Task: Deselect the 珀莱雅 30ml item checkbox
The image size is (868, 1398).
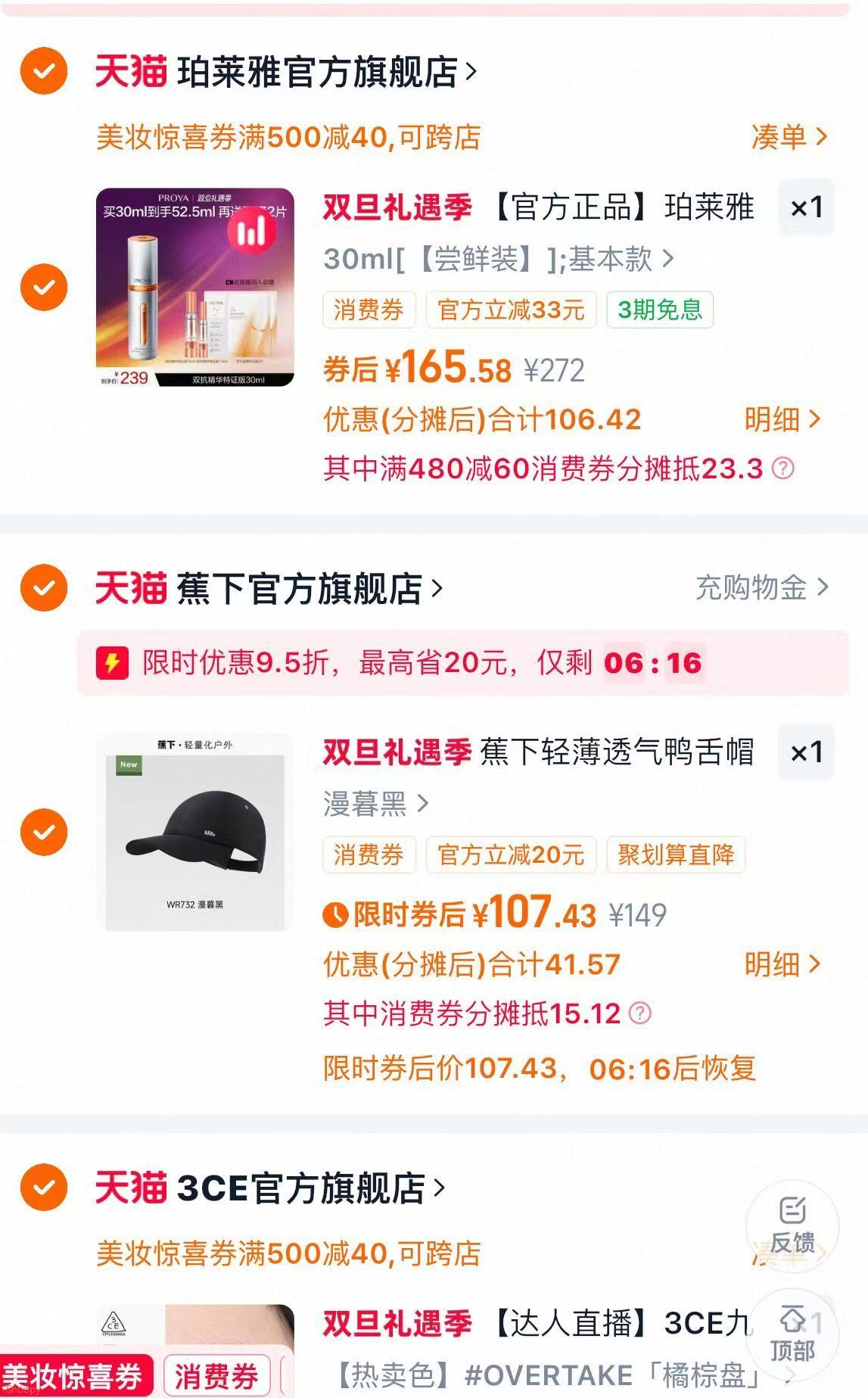Action: 44,288
